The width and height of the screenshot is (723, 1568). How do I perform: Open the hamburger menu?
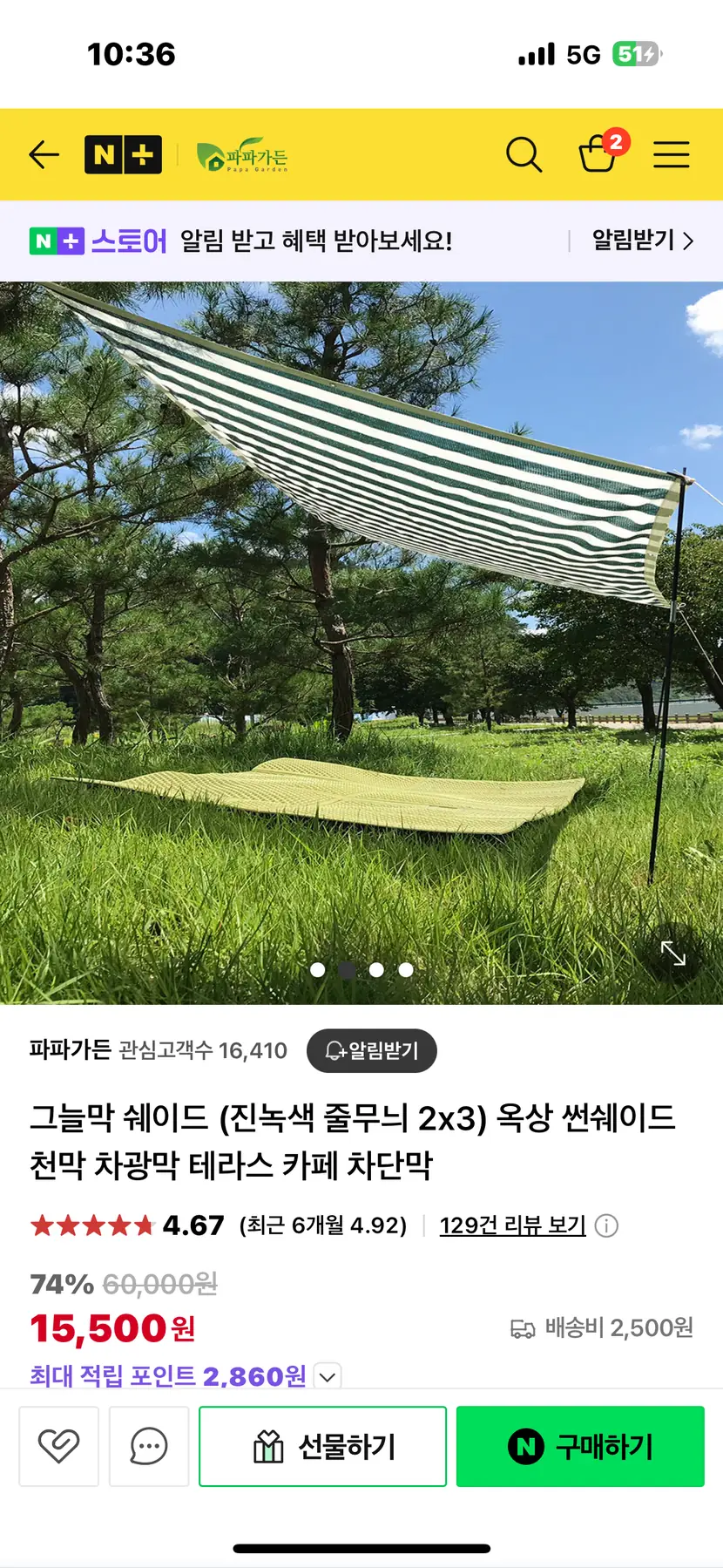pos(672,155)
